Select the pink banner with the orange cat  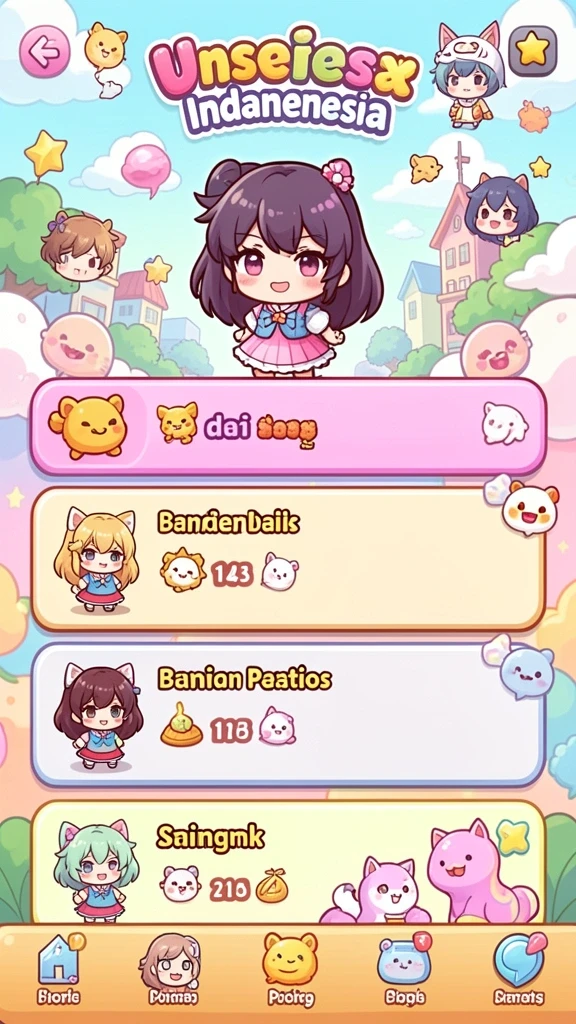click(x=288, y=427)
